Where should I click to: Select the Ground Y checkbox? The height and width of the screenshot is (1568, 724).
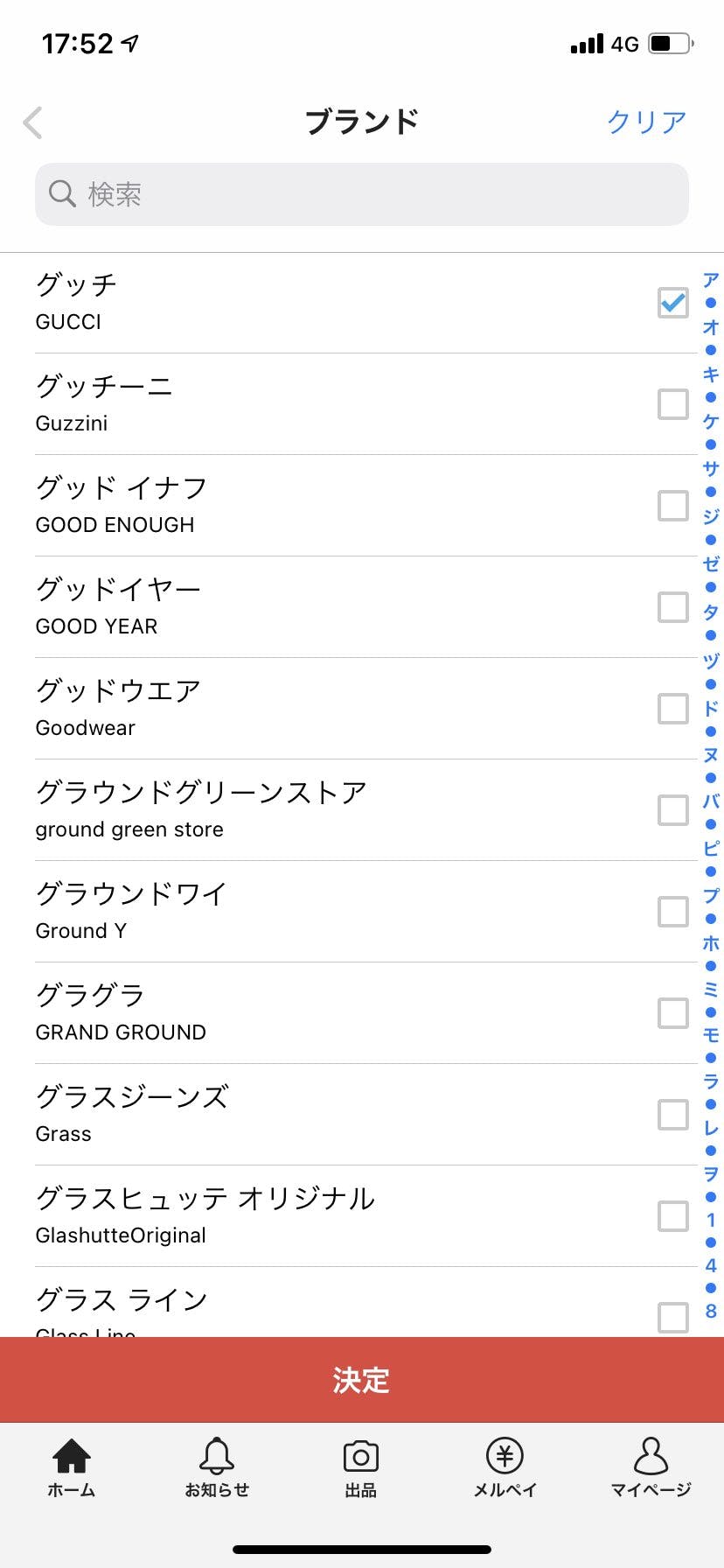click(x=672, y=912)
